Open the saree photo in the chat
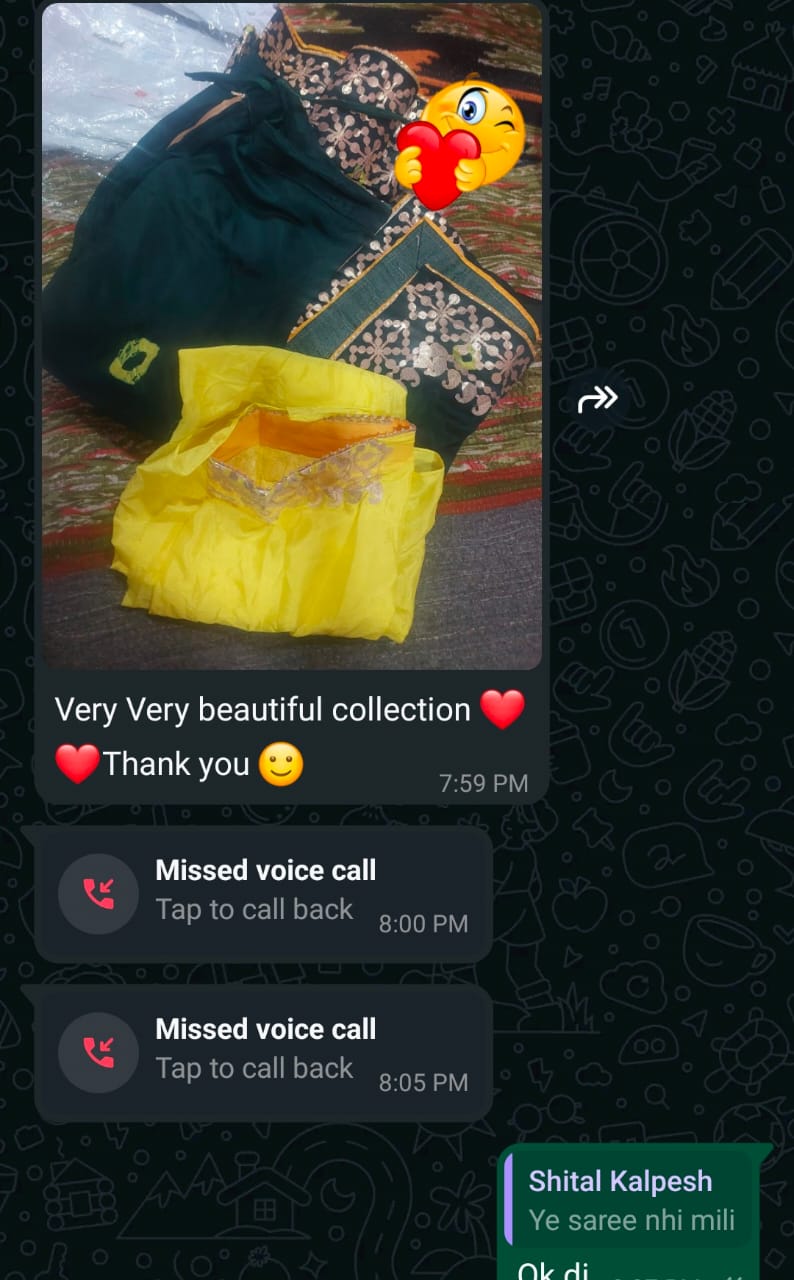Image resolution: width=794 pixels, height=1280 pixels. point(291,335)
